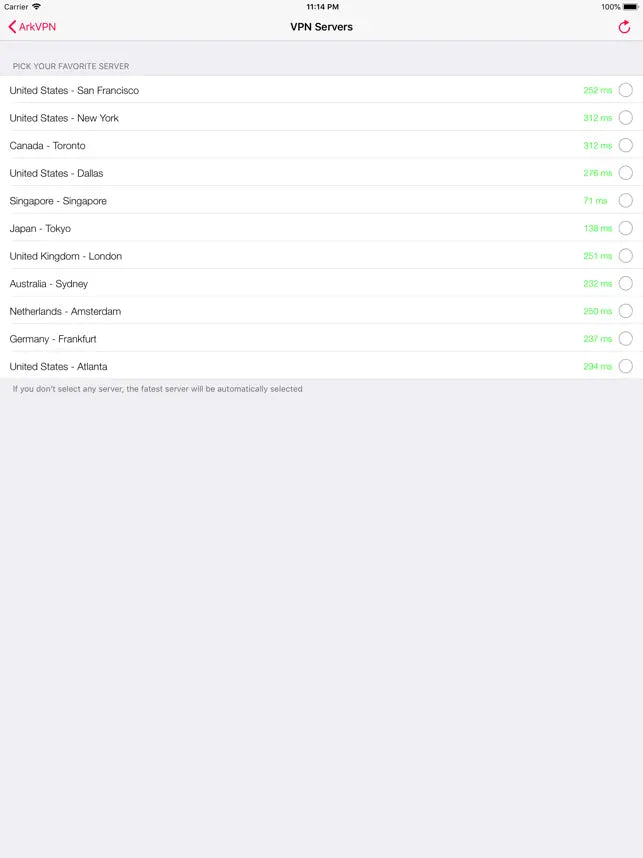Select the Japan - Tokyo server
Screen dimensions: 643x858
625,228
